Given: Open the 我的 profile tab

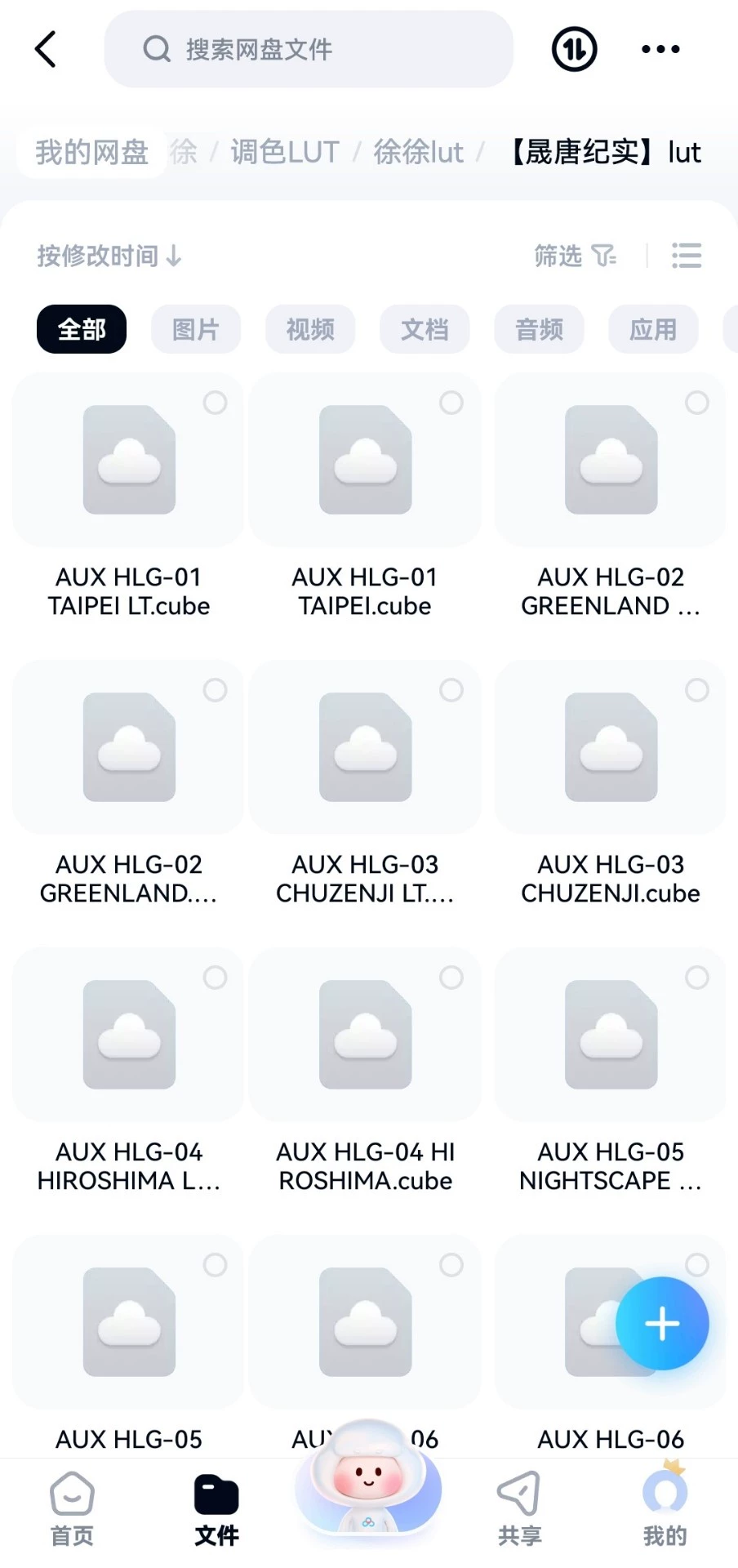Looking at the screenshot, I should 665,1509.
